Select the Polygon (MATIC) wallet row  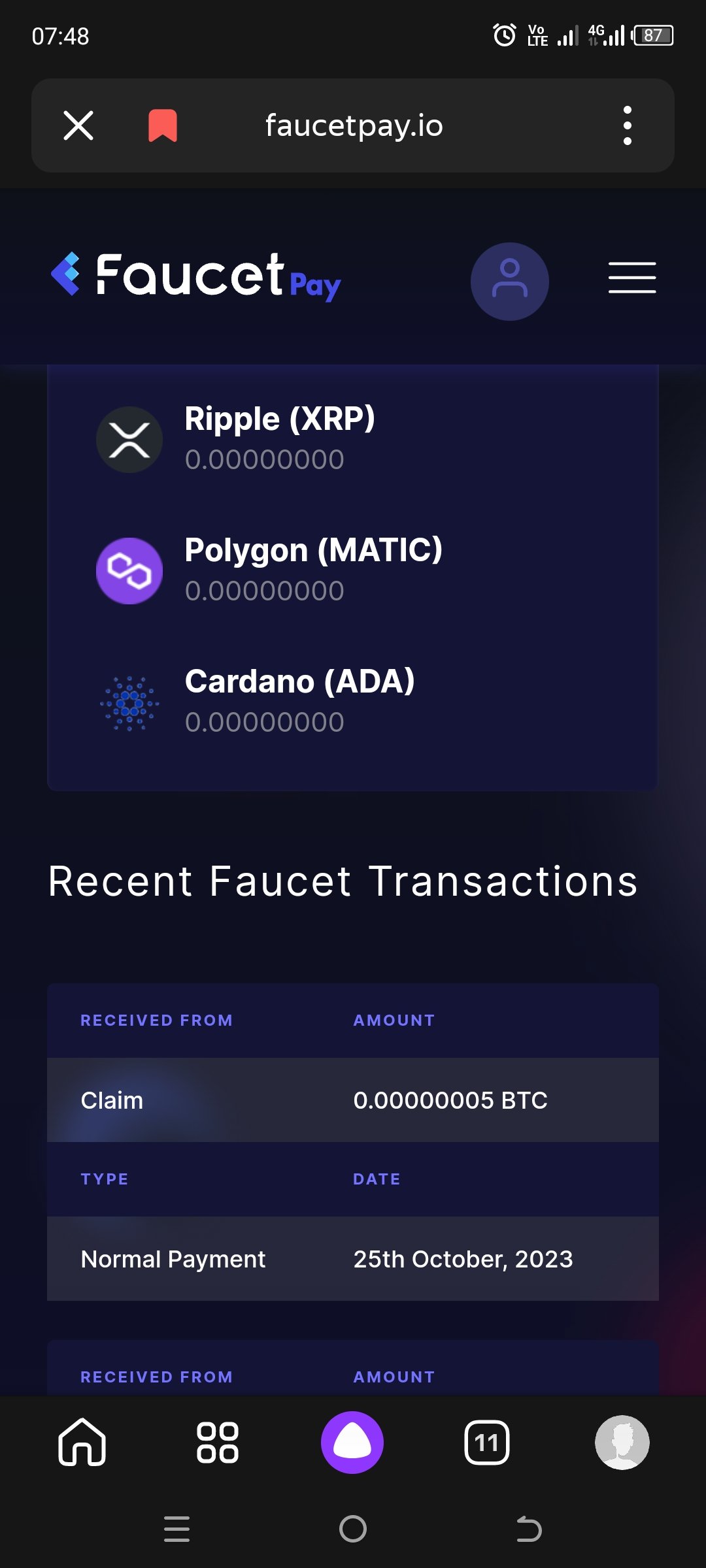(352, 570)
